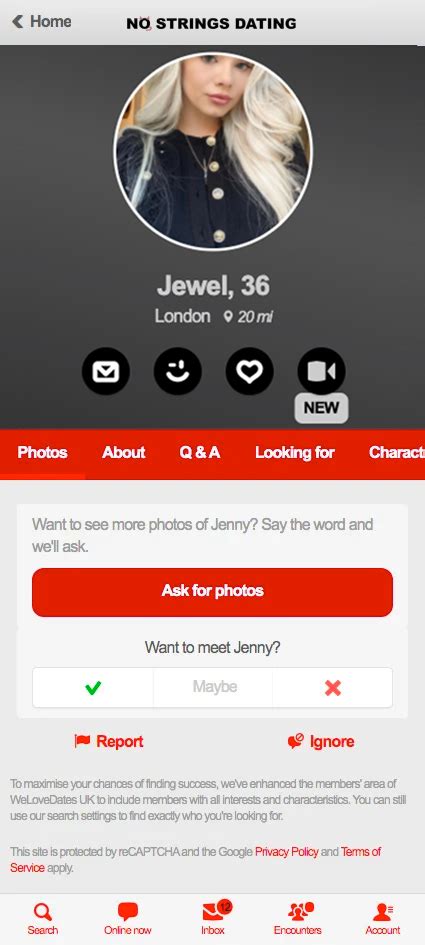Open the Inbox with 12 messages

tap(213, 917)
